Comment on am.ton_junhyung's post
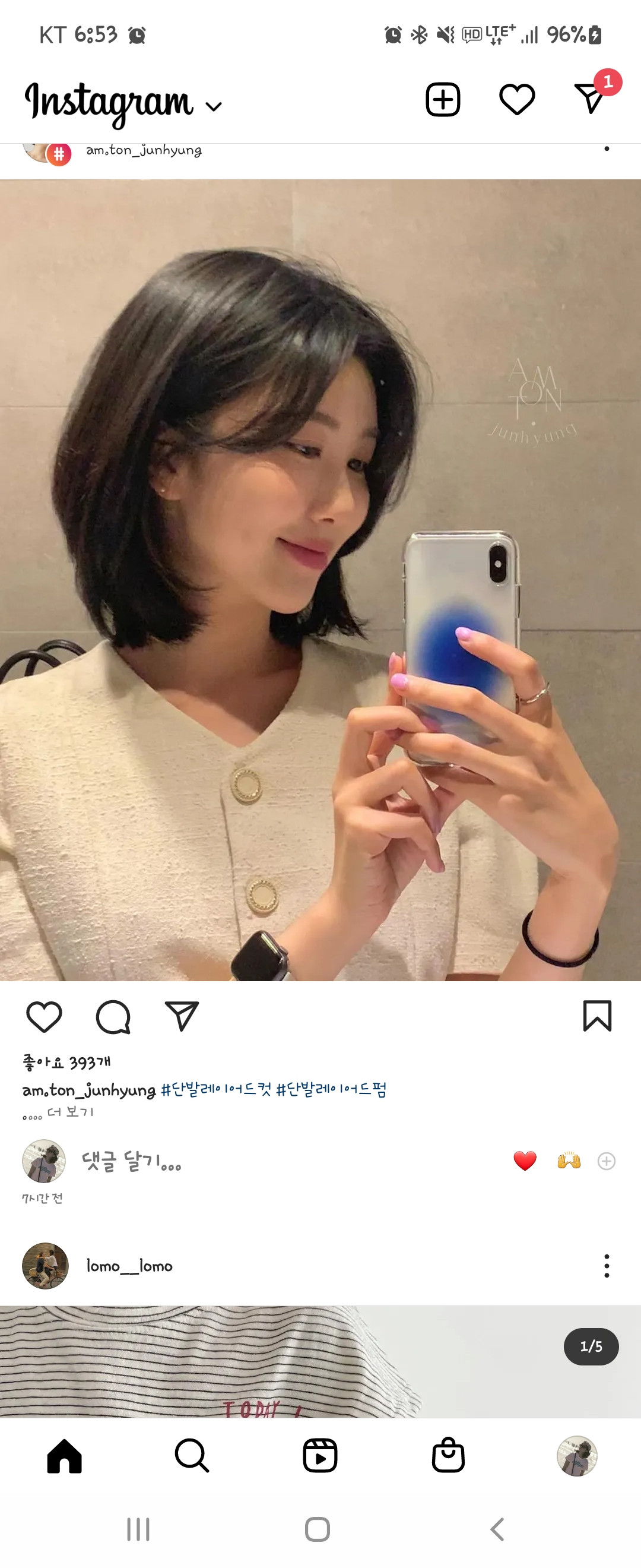Viewport: 641px width, 1568px height. click(113, 1016)
